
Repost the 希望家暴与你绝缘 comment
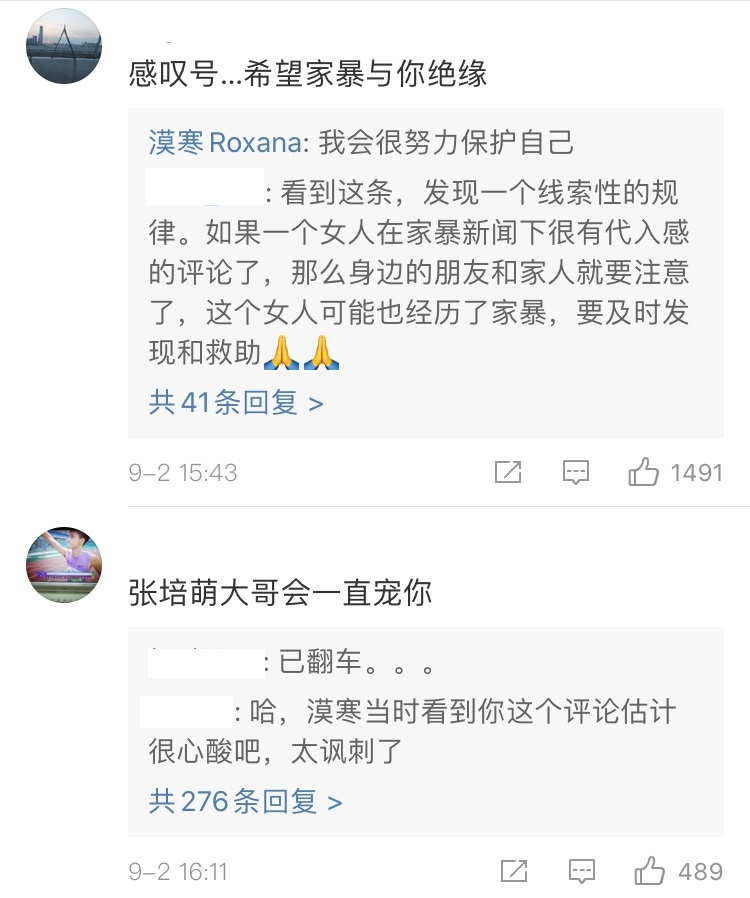[x=508, y=472]
